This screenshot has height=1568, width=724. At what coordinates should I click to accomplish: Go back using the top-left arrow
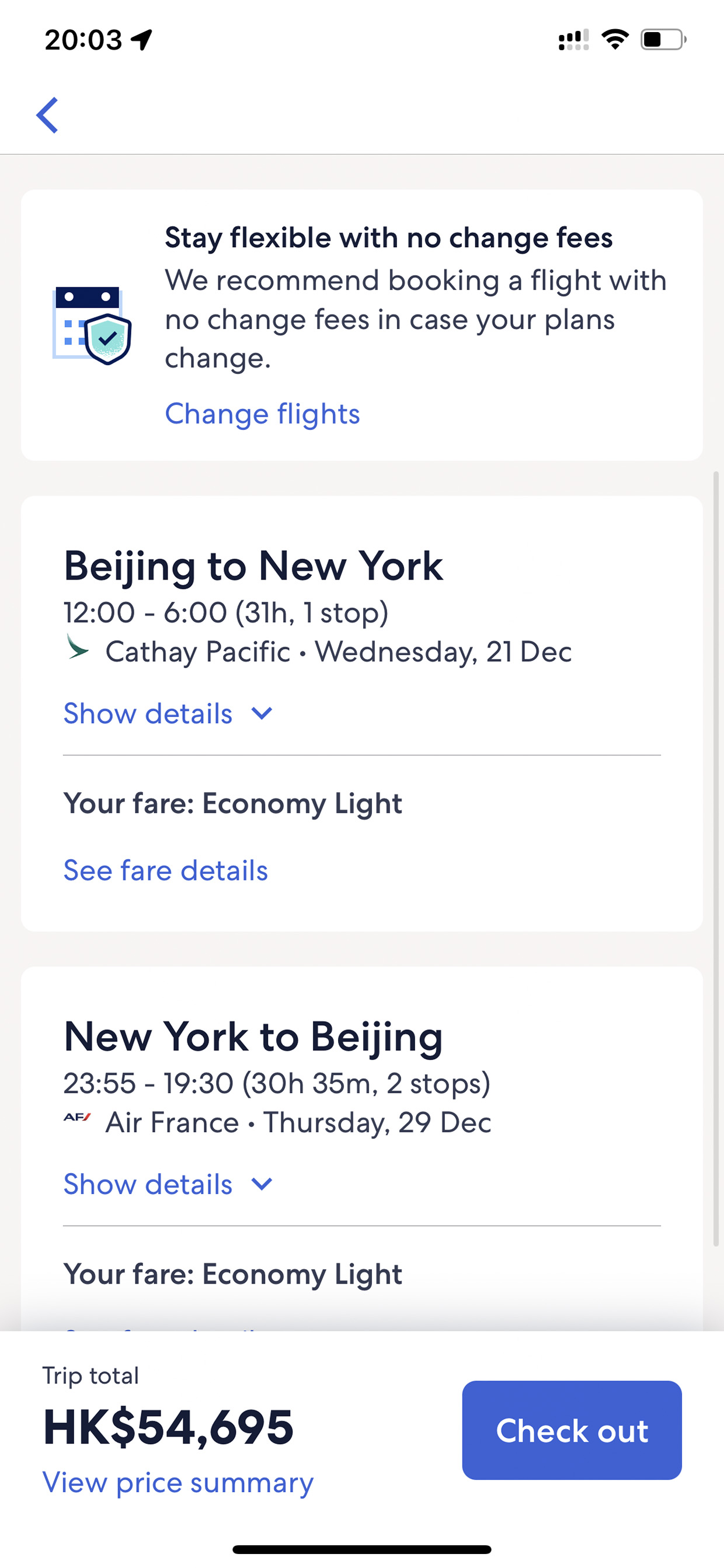(47, 115)
